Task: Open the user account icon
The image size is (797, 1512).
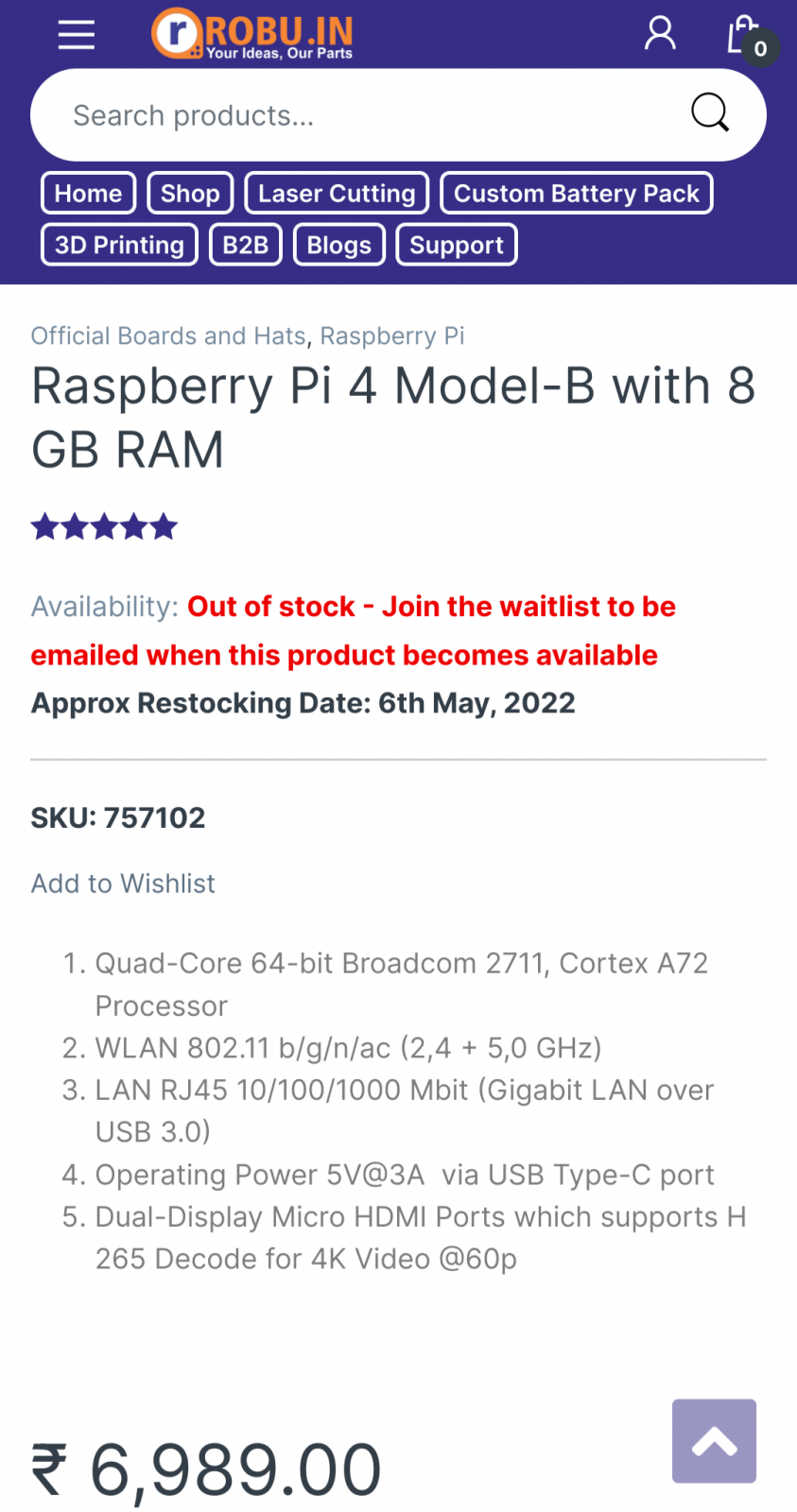Action: coord(660,33)
